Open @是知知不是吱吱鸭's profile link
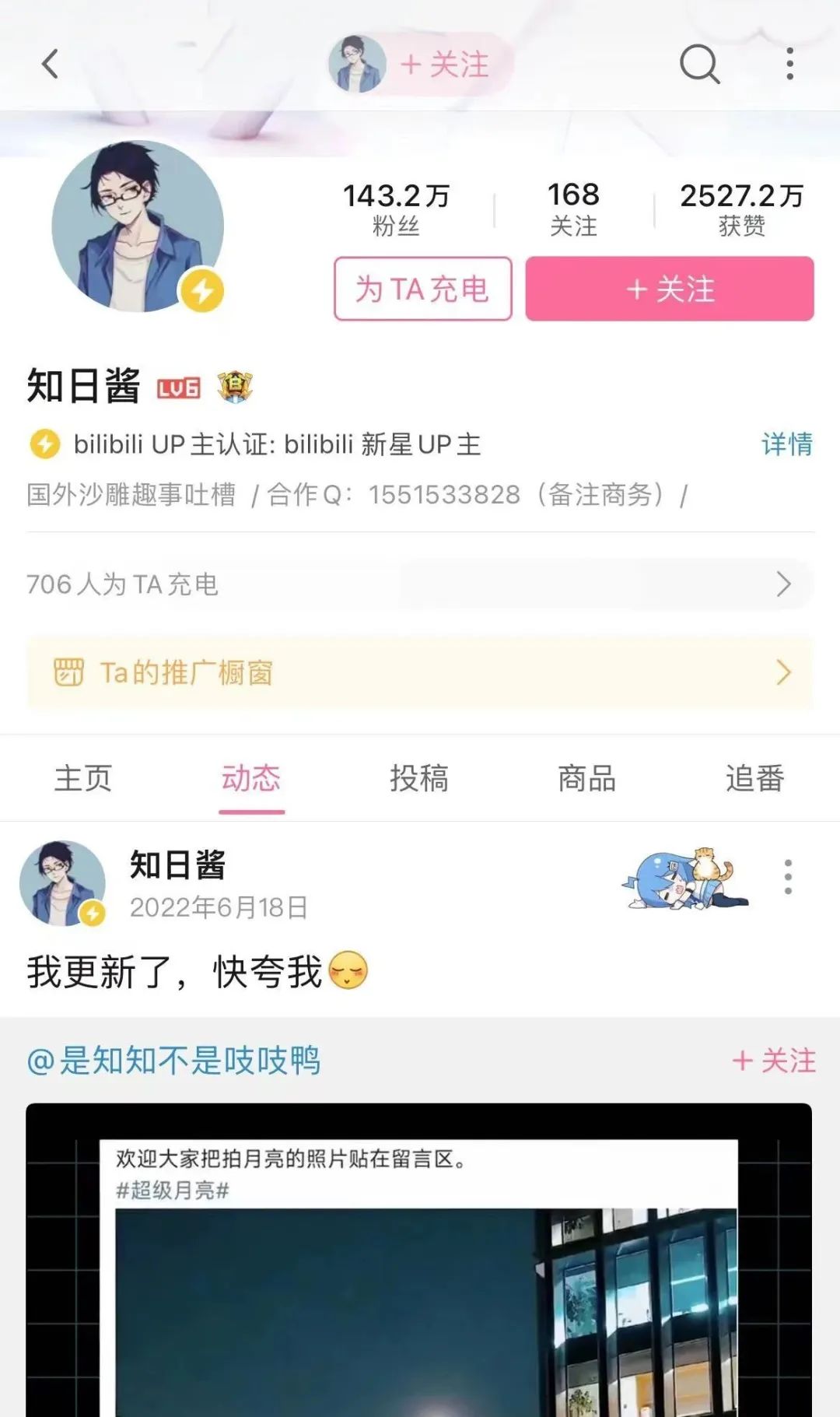This screenshot has height=1417, width=840. tap(177, 1060)
